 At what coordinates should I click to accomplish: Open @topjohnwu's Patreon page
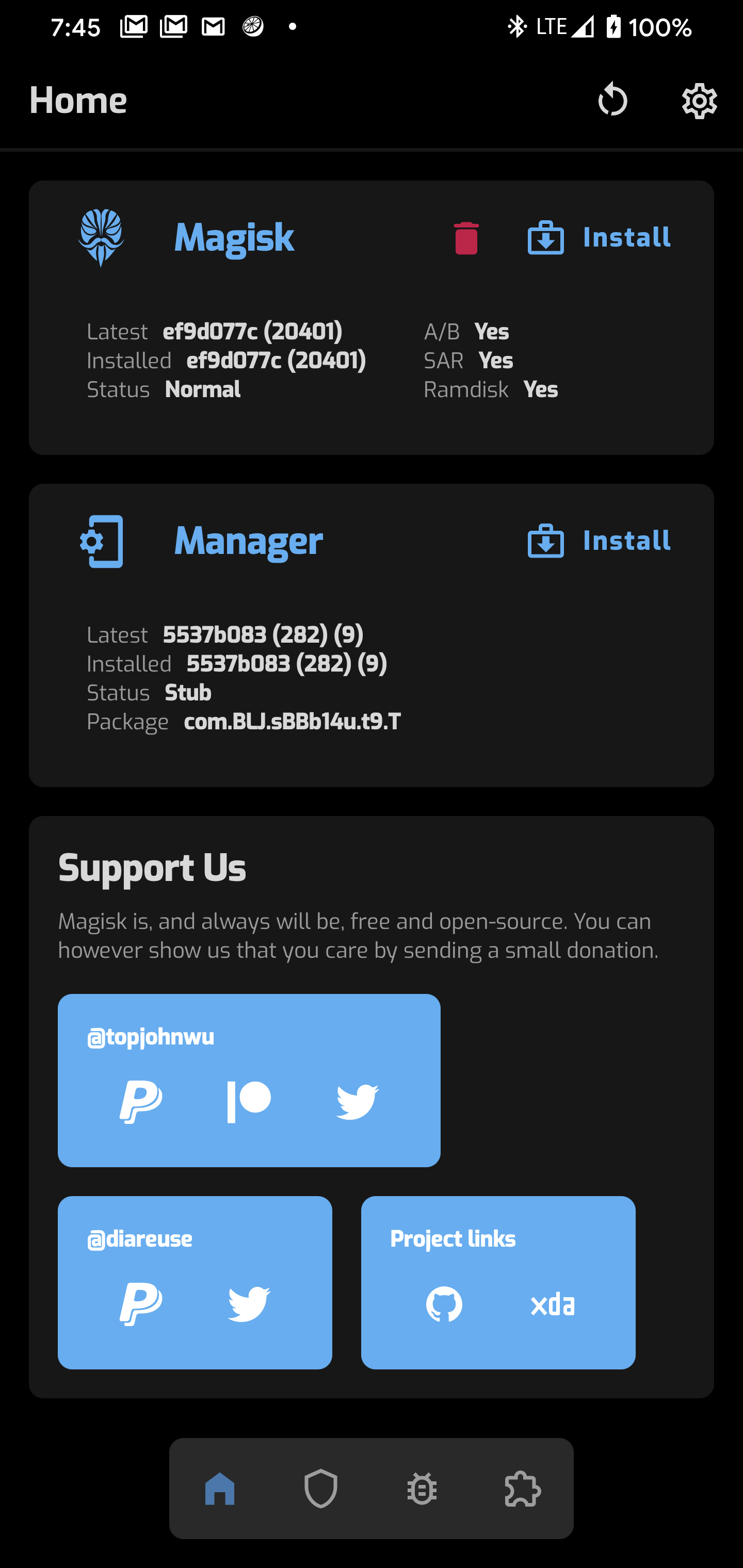click(x=249, y=1102)
